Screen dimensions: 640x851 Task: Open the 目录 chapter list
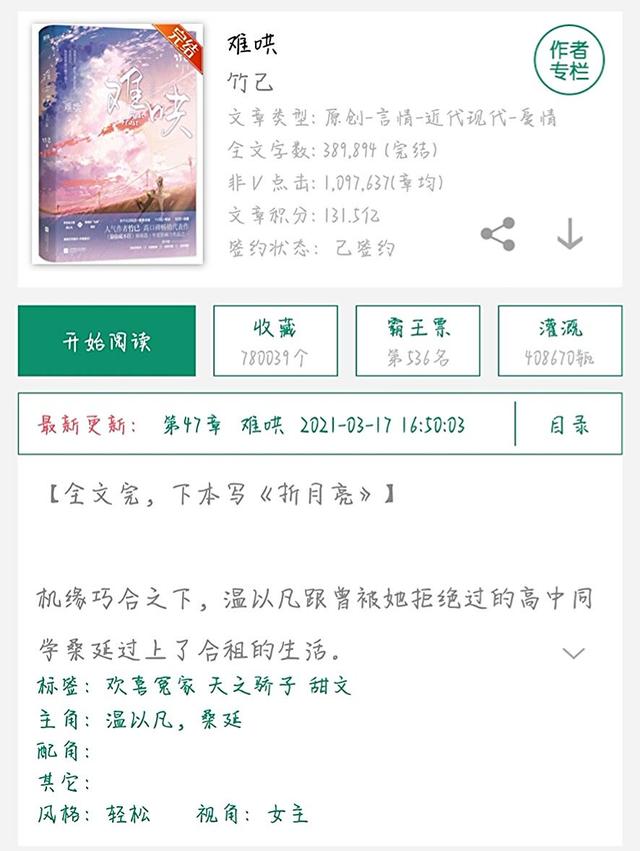point(568,424)
